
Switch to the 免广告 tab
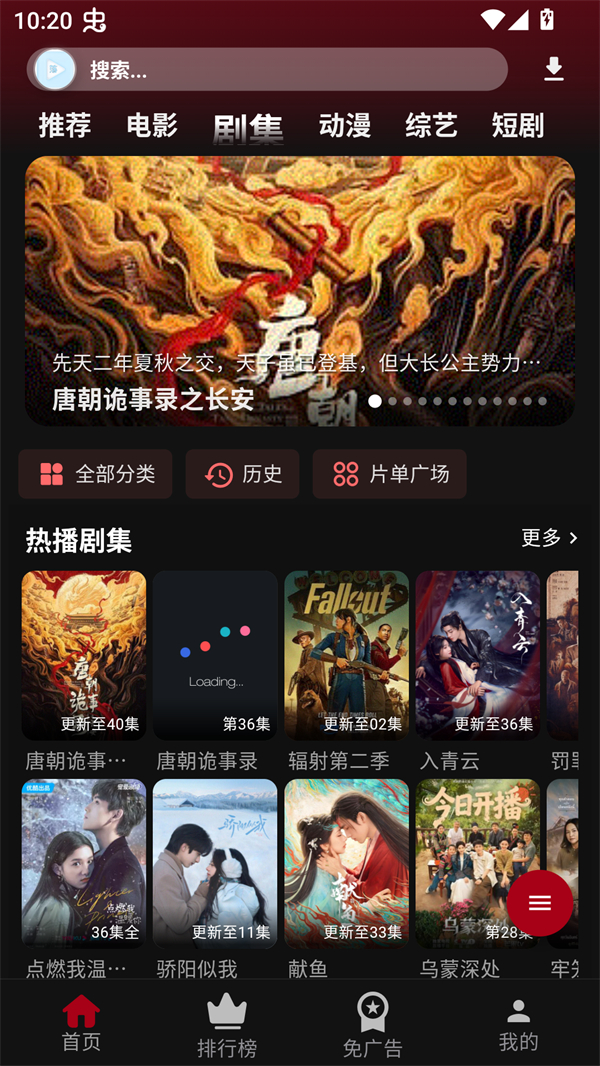pos(373,1025)
